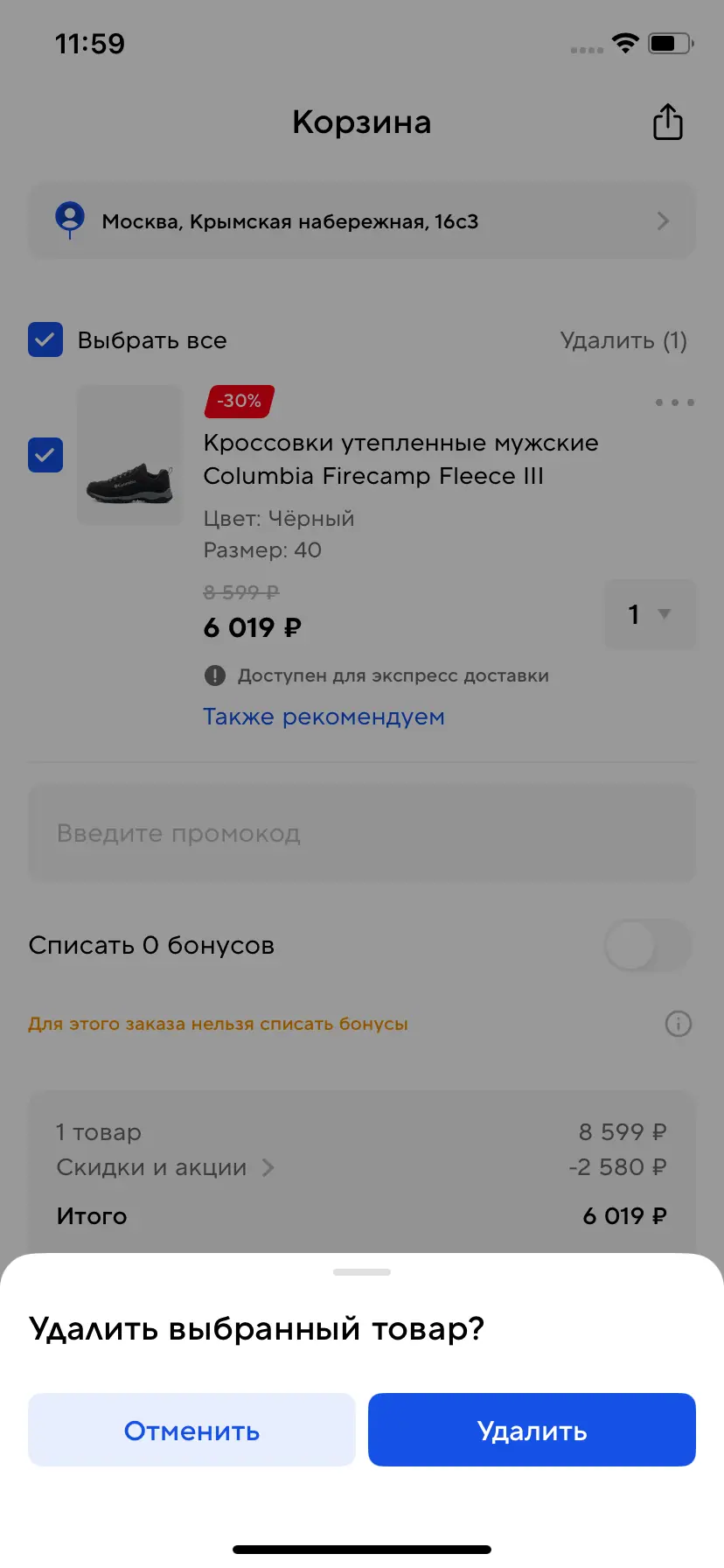Expand Скидки и акции details

[x=166, y=1167]
